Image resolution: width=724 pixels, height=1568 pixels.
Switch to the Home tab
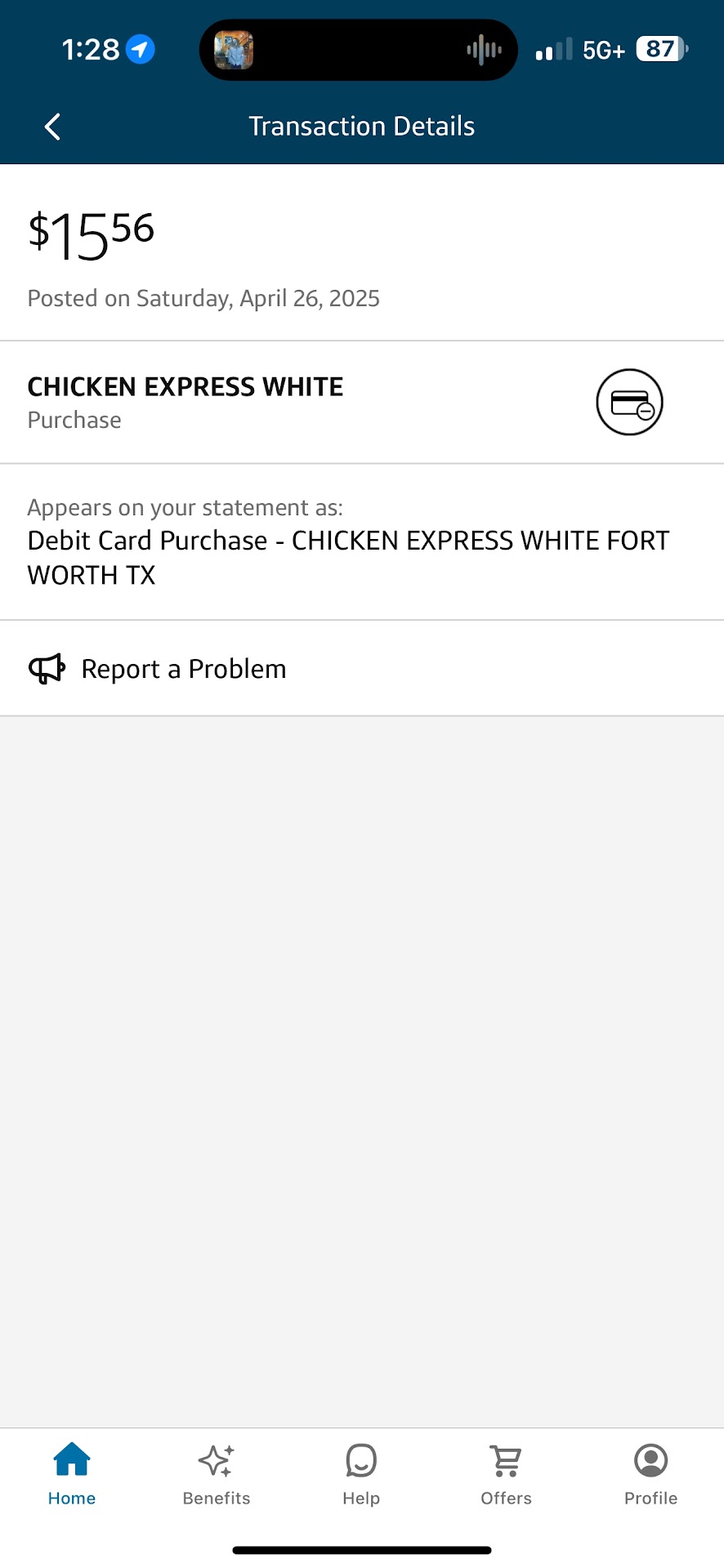pos(72,1475)
